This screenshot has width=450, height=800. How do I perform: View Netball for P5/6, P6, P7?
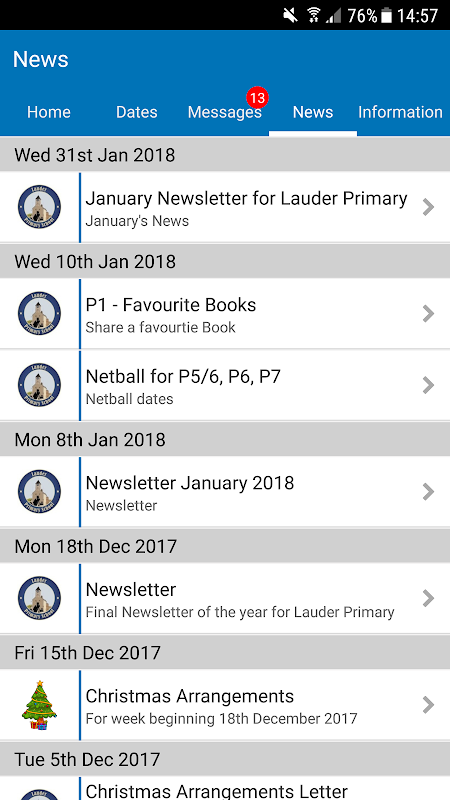[225, 385]
